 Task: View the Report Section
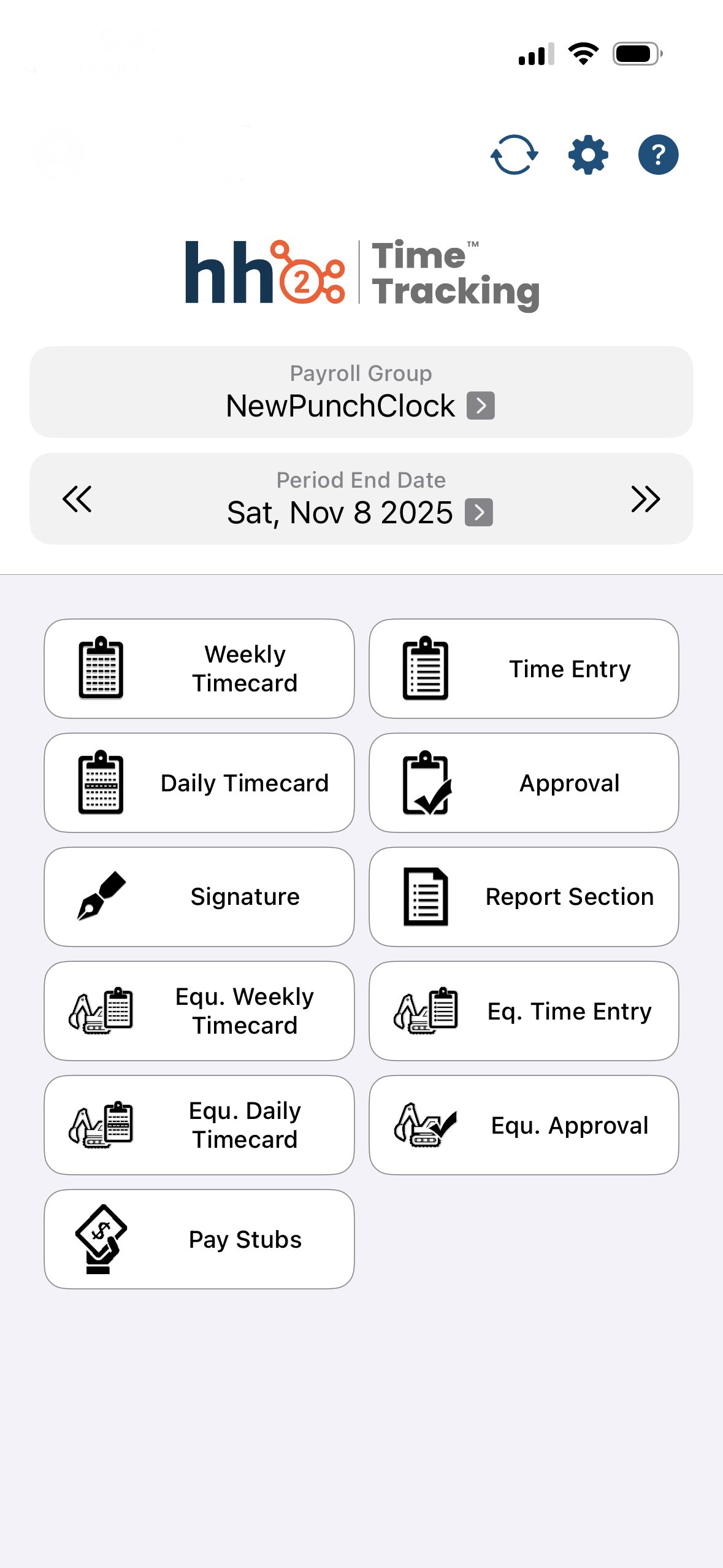coord(524,897)
